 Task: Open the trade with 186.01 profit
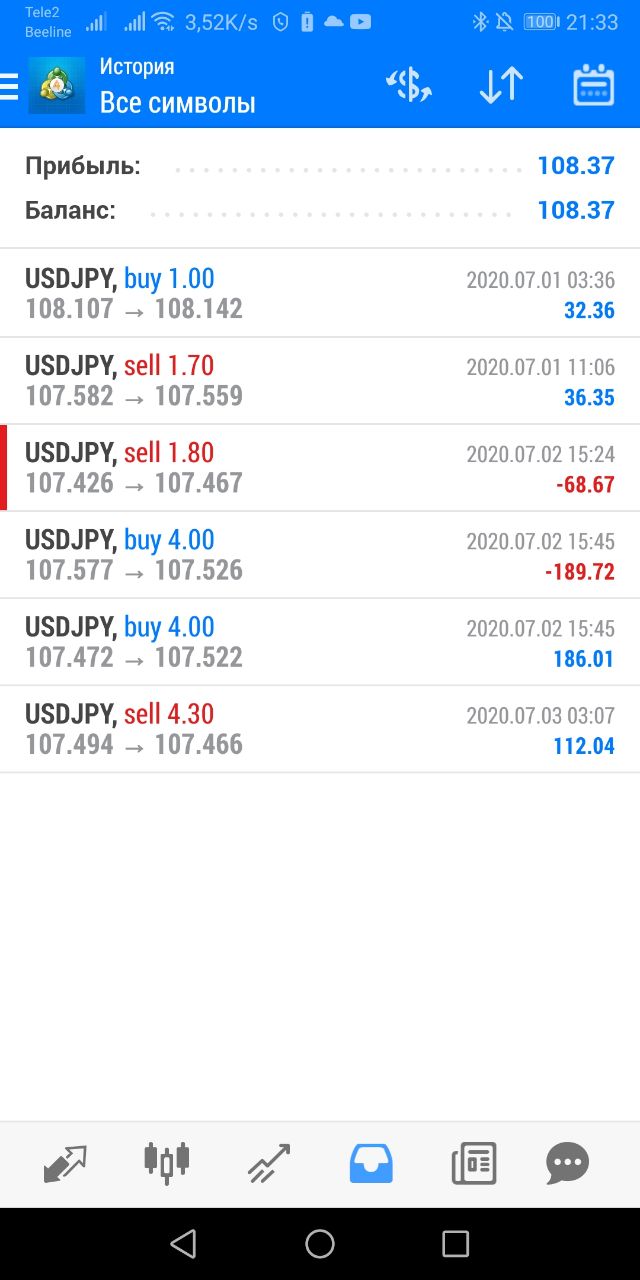[320, 642]
